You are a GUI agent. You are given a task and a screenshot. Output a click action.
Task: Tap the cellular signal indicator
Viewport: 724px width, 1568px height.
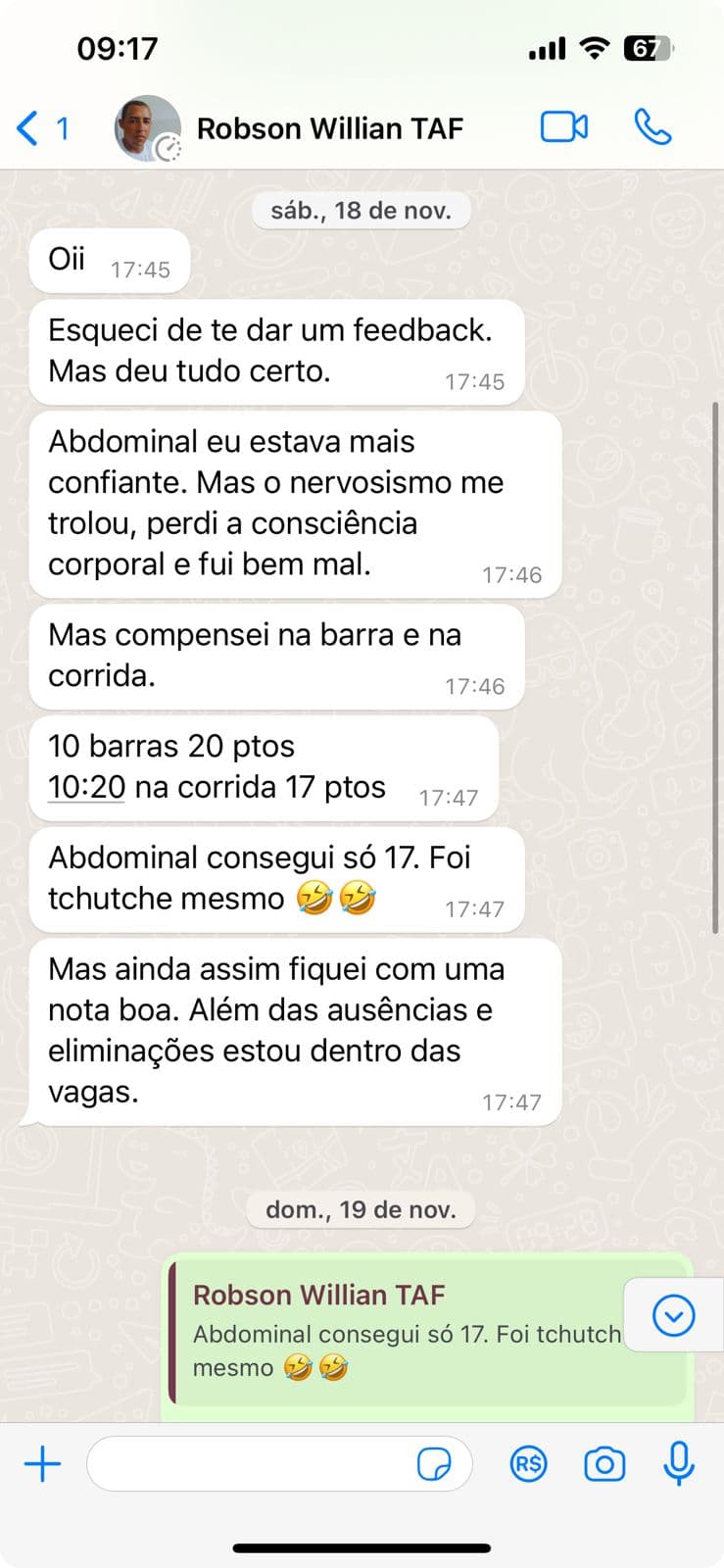pyautogui.click(x=549, y=46)
